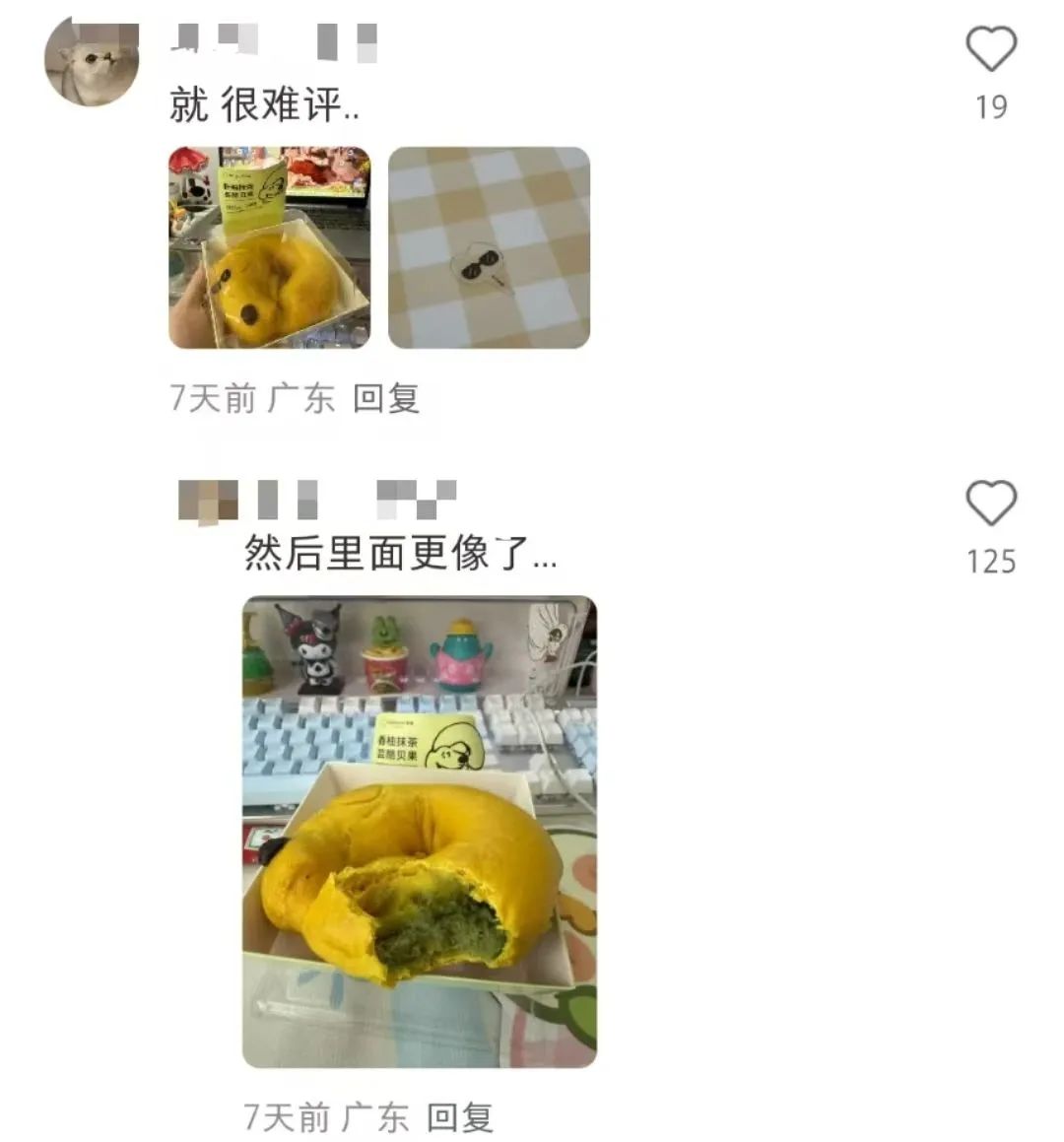The height and width of the screenshot is (1142, 1064).
Task: Open the cat avatar commenter's profile
Action: [x=92, y=61]
